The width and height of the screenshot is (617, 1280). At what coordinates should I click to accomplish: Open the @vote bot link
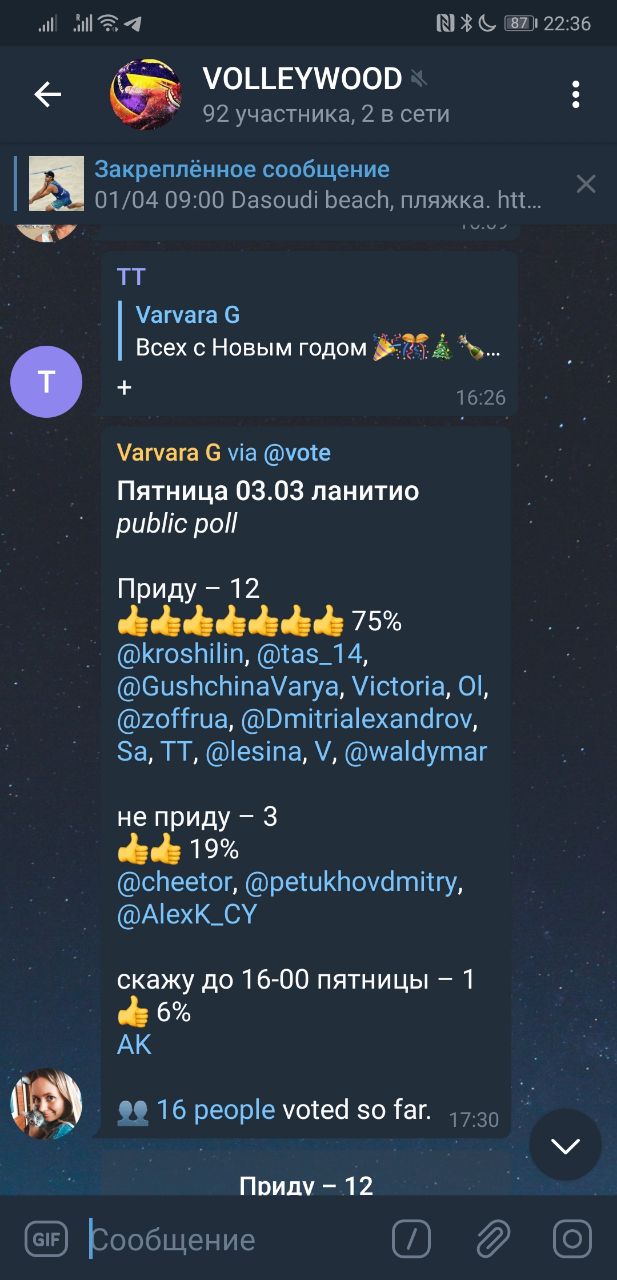click(297, 453)
